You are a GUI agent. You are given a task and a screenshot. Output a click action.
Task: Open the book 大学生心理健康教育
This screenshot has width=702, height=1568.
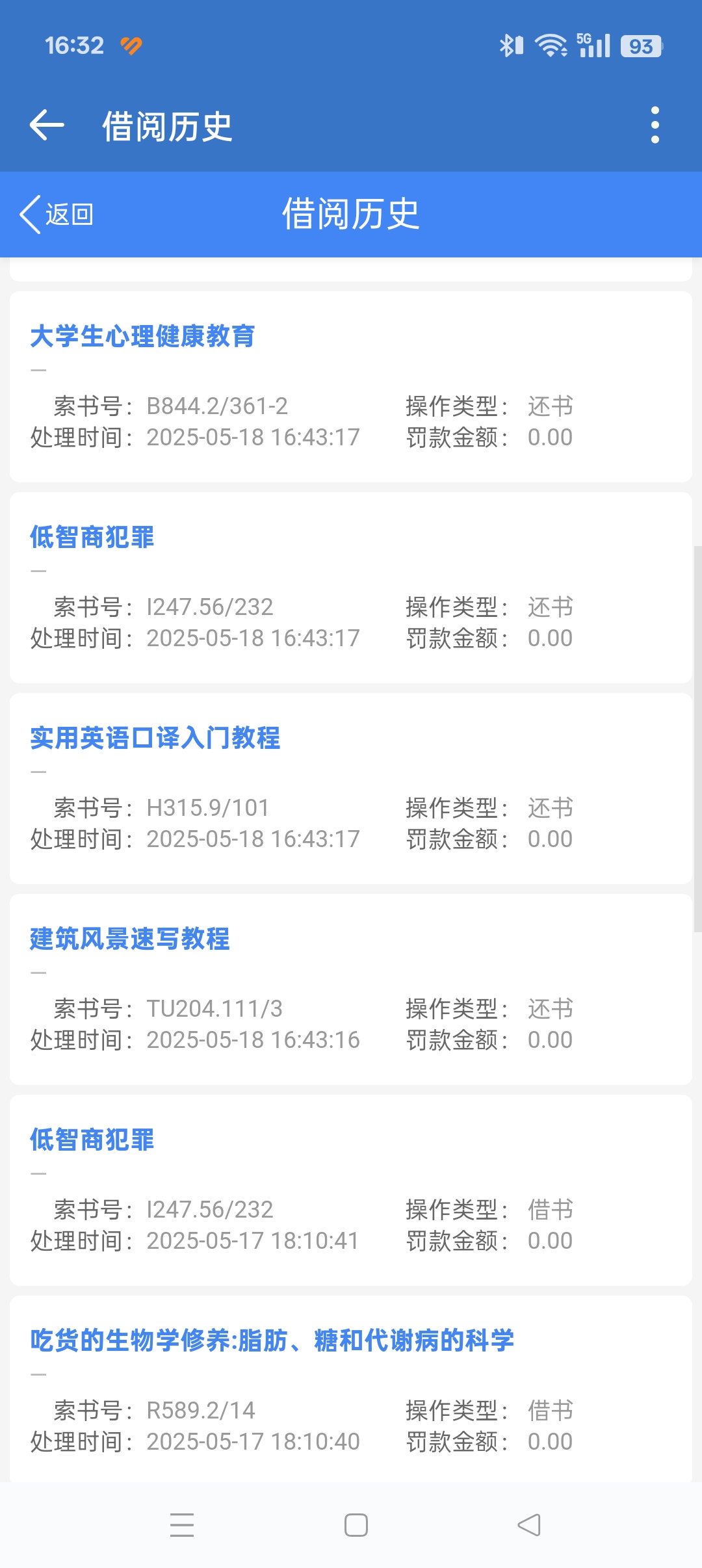[142, 337]
